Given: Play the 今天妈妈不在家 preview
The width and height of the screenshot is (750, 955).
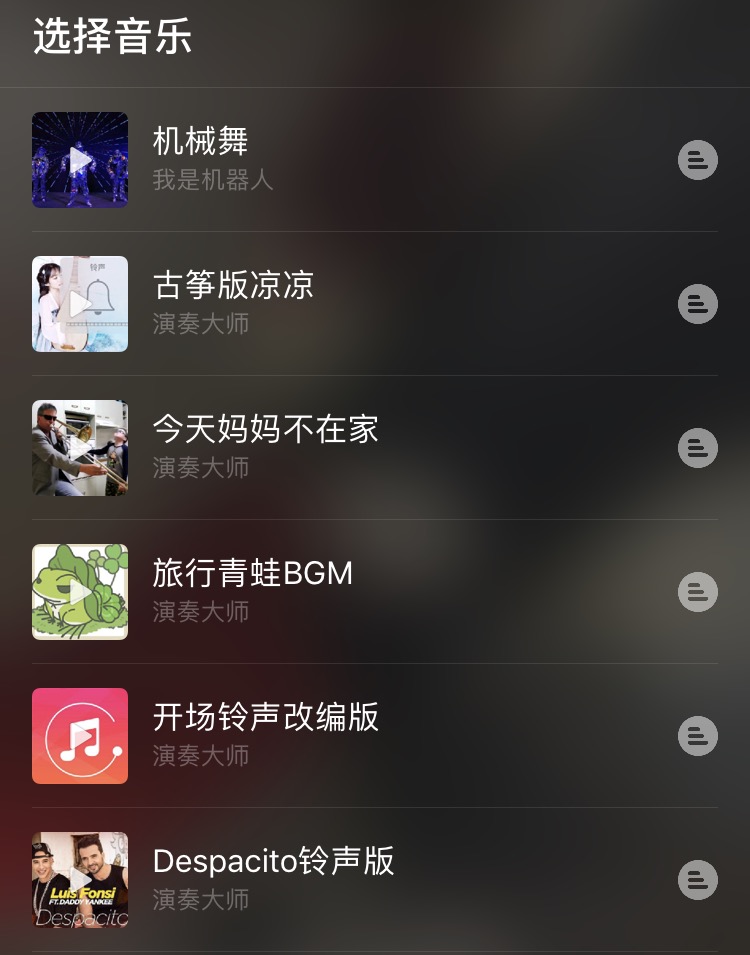Looking at the screenshot, I should 80,448.
